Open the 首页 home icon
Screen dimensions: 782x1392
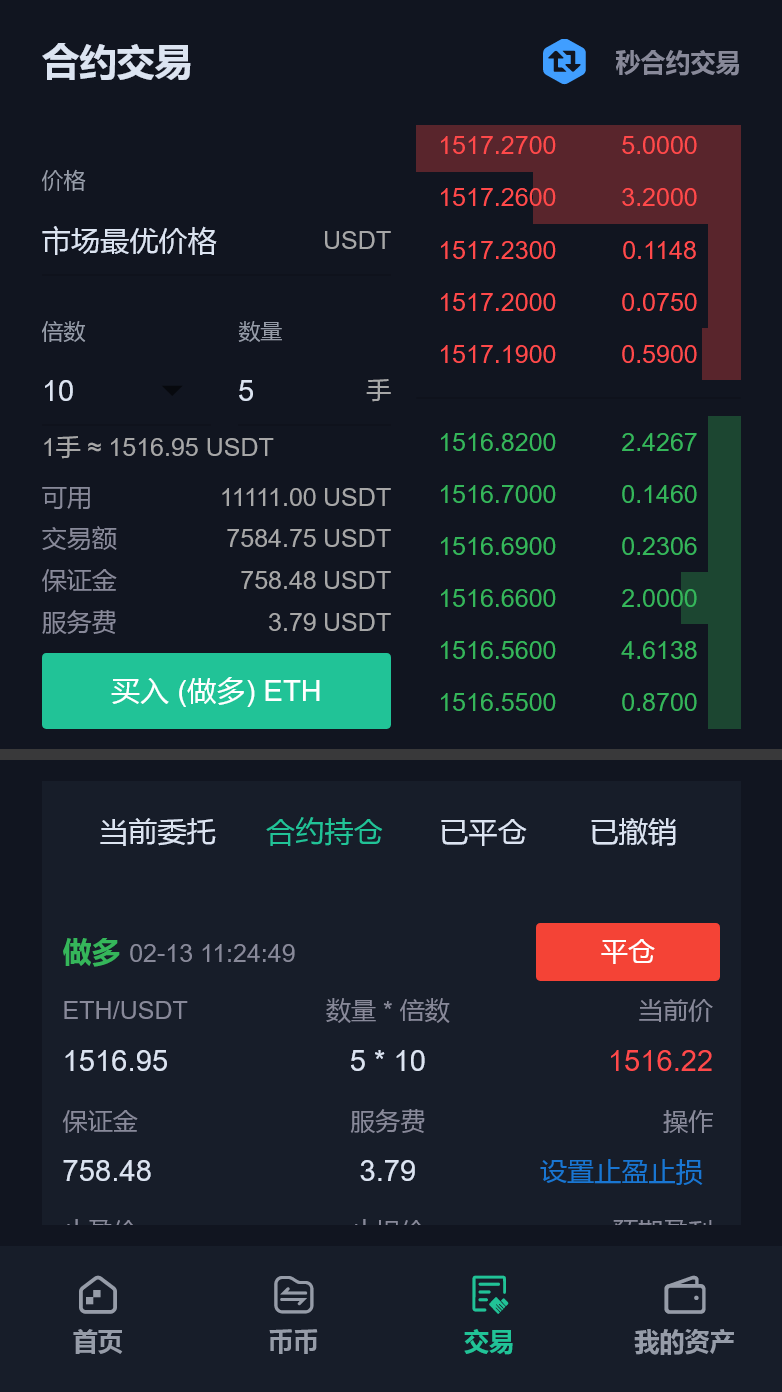tap(95, 1315)
